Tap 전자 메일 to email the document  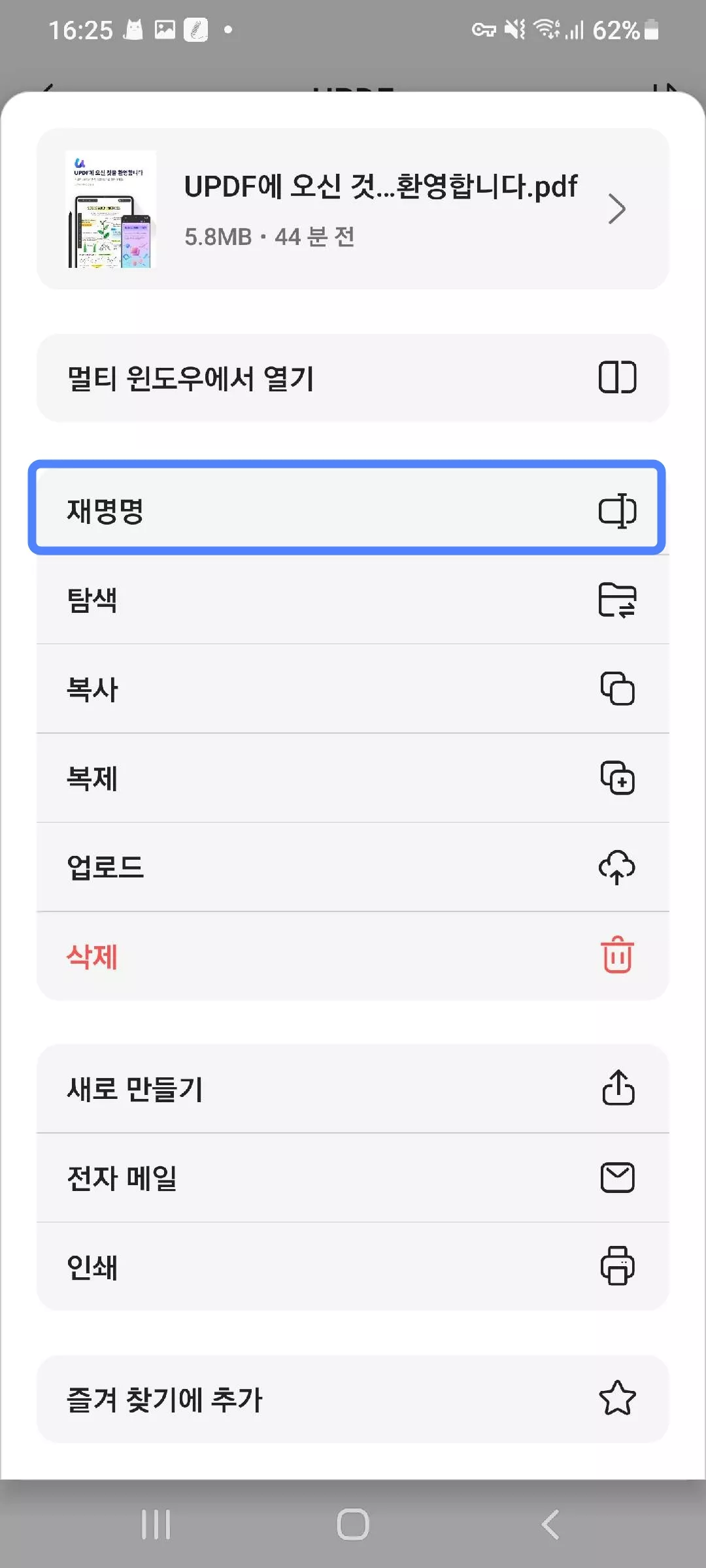[261, 1178]
